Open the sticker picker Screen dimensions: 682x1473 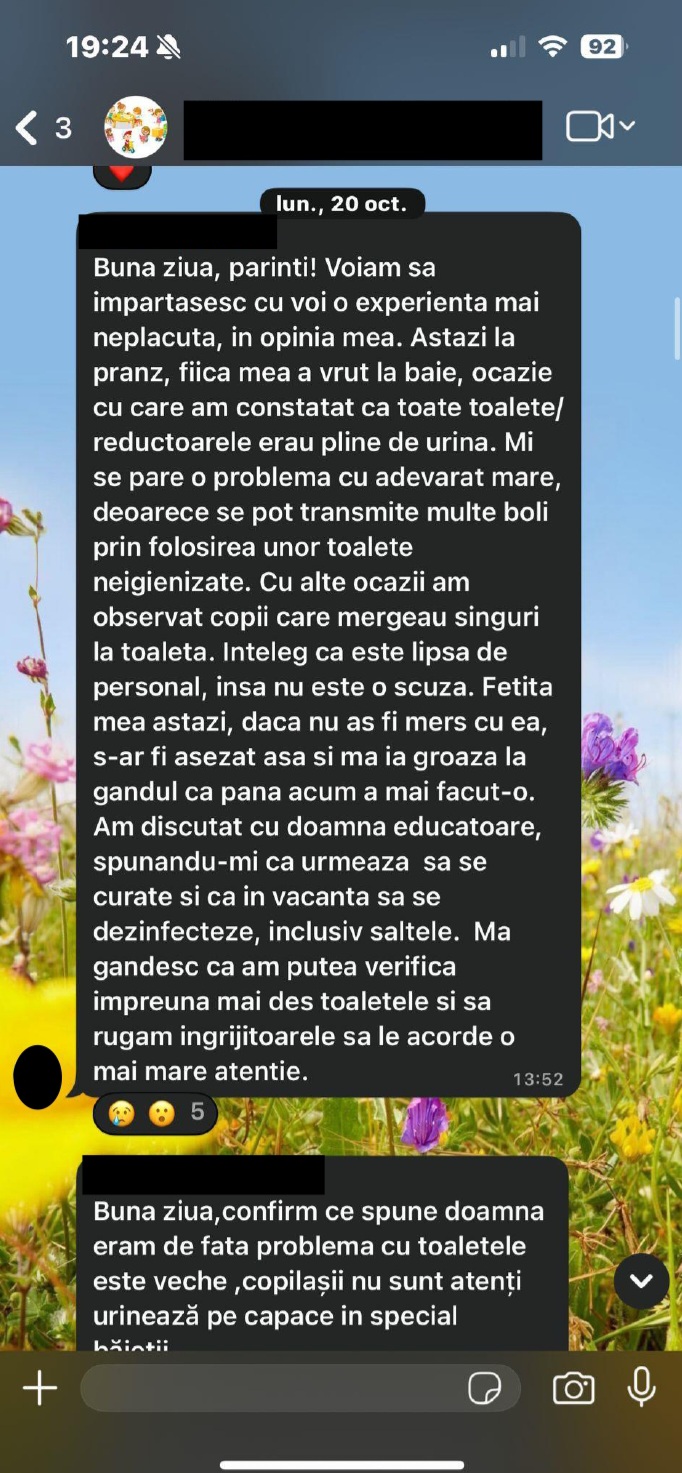coord(485,1388)
